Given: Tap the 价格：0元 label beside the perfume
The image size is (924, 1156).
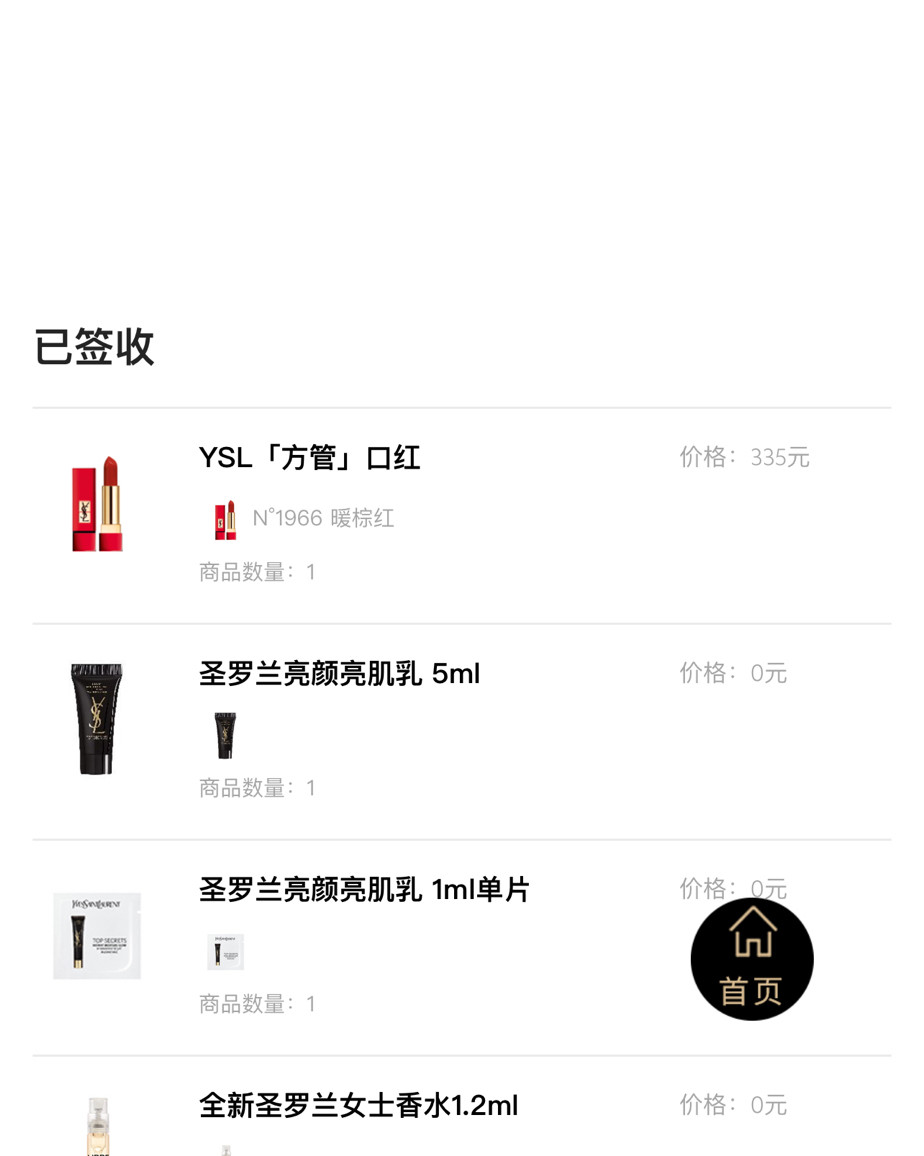Looking at the screenshot, I should (732, 1105).
